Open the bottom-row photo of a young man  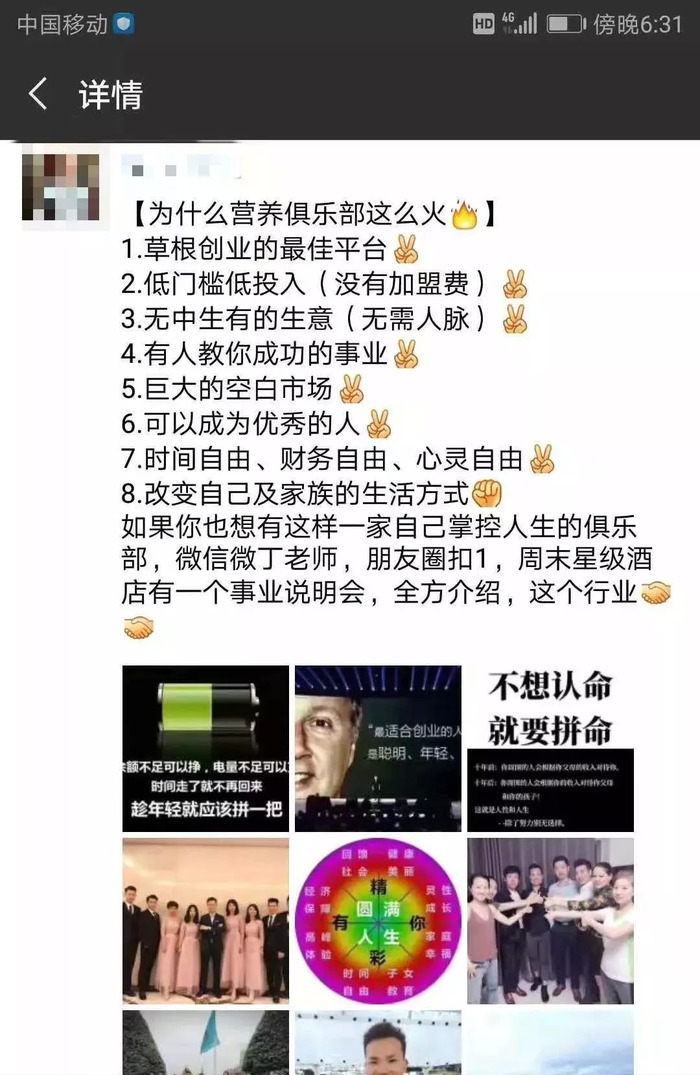coord(377,1043)
